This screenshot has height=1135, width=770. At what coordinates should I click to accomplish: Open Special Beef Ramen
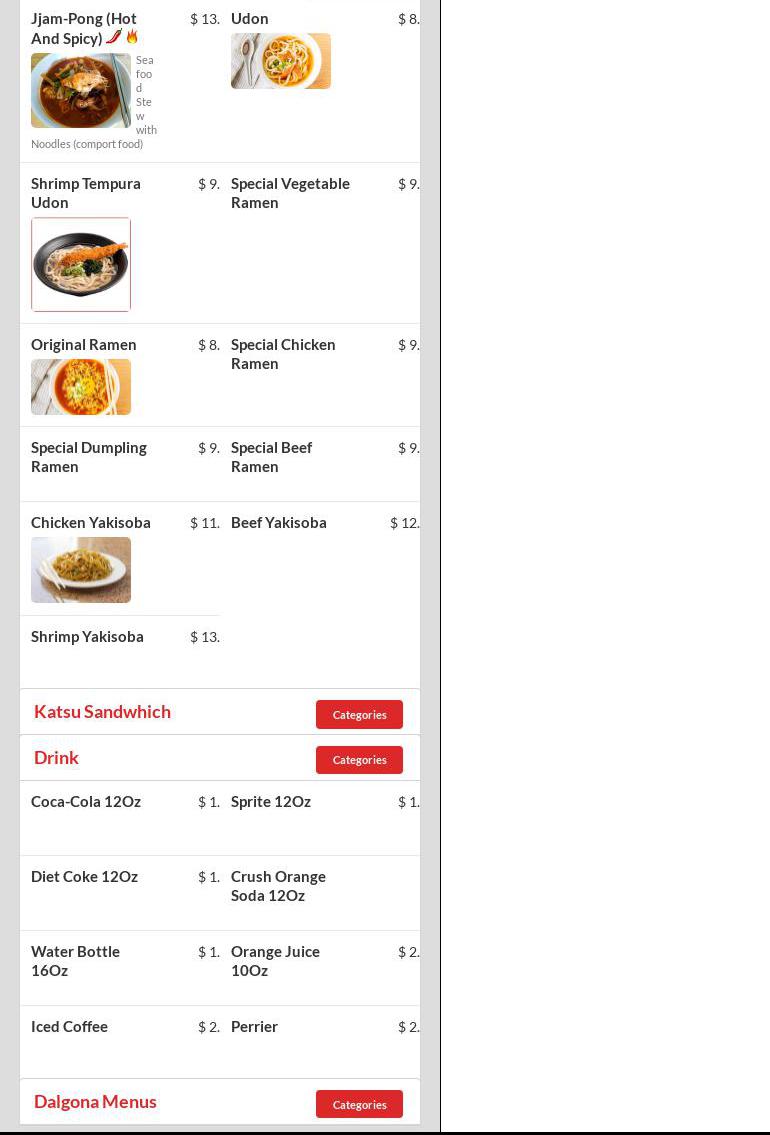[320, 464]
